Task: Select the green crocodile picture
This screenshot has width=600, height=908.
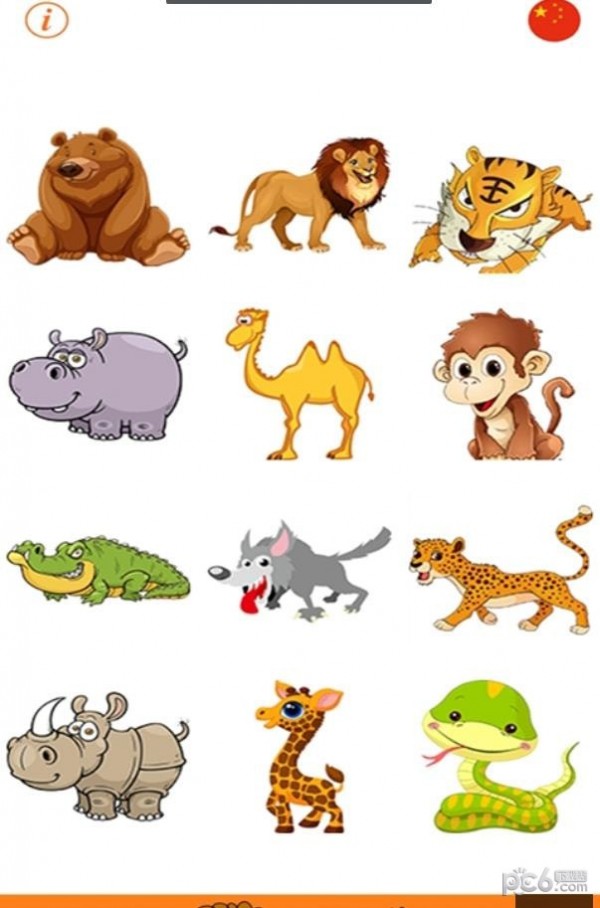Action: pyautogui.click(x=98, y=568)
